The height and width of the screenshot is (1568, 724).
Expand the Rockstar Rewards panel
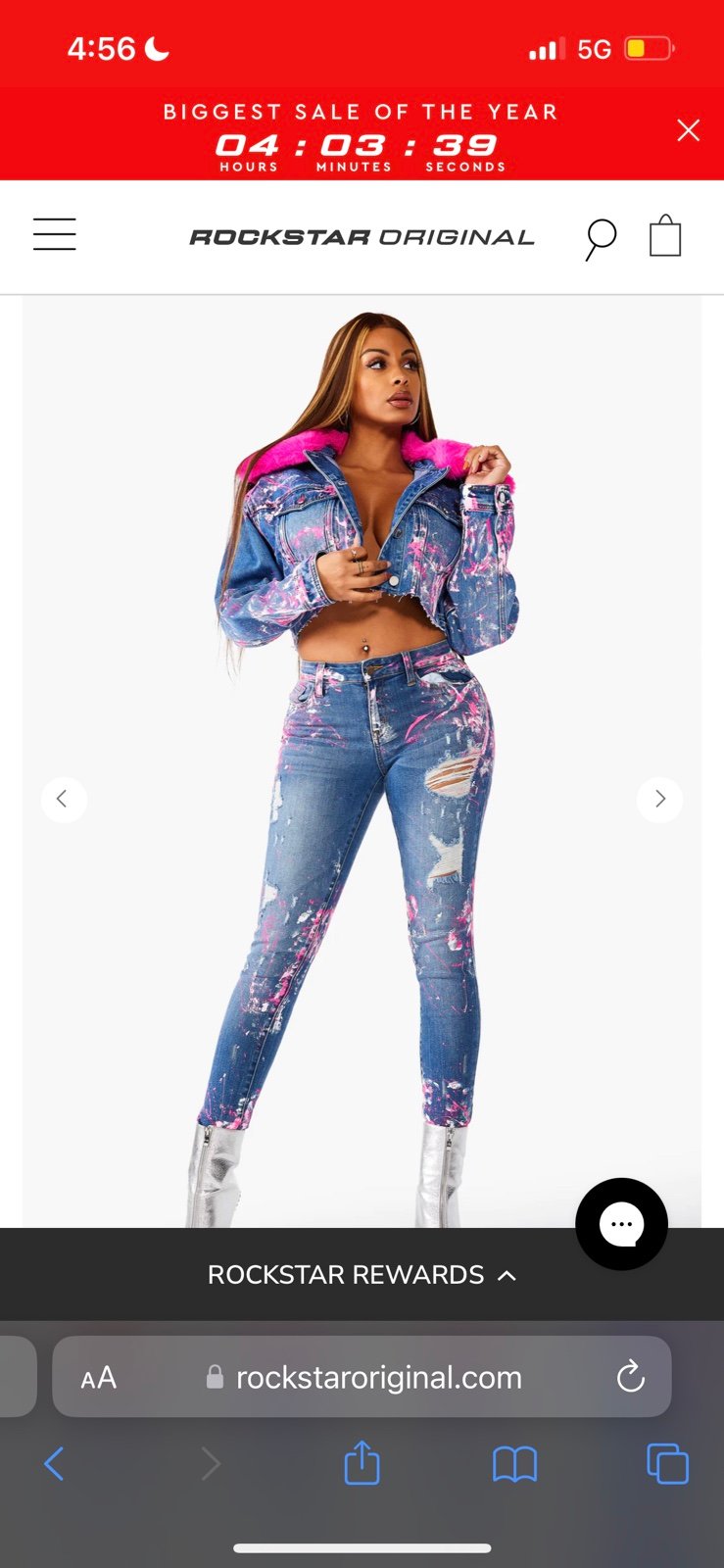(x=362, y=1274)
